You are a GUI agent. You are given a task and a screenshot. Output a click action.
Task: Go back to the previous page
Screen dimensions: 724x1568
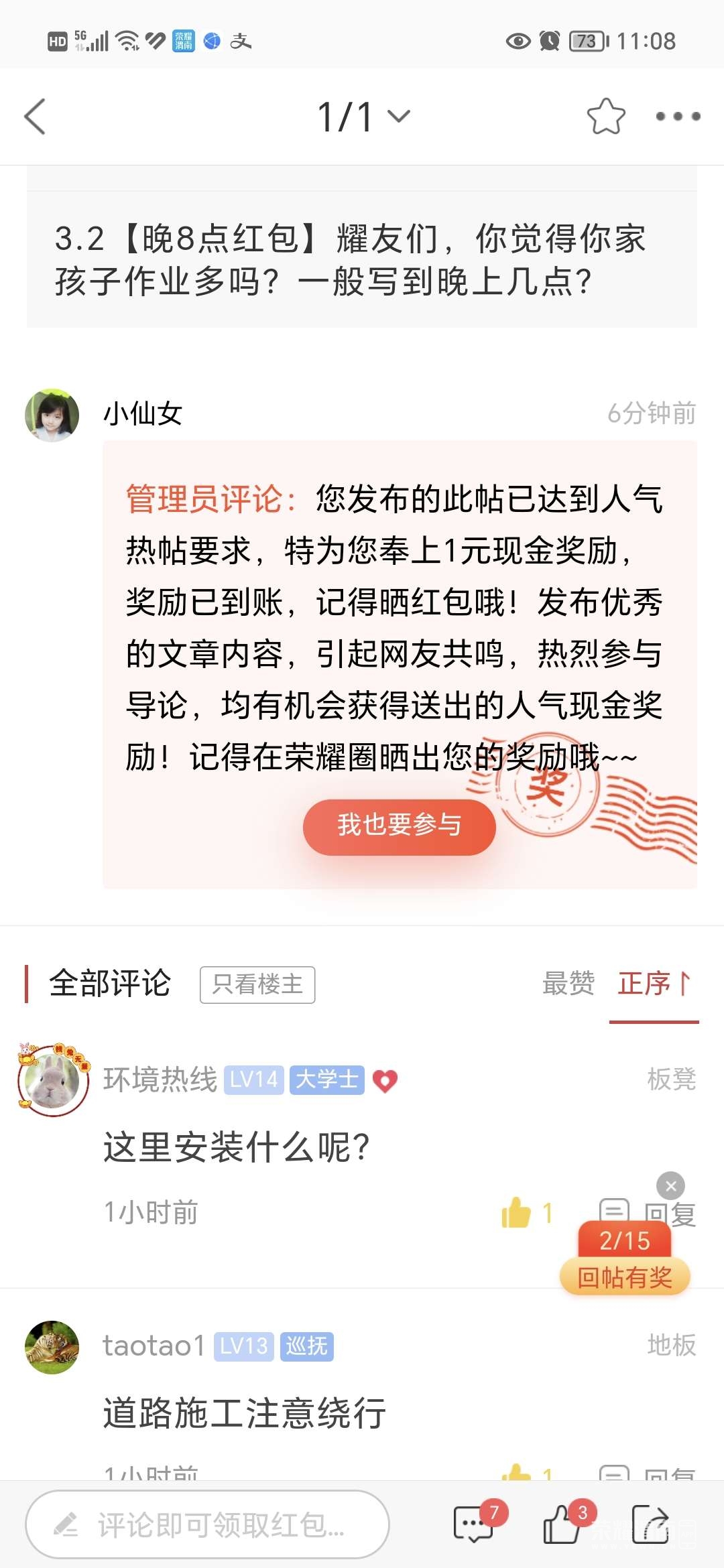[35, 117]
